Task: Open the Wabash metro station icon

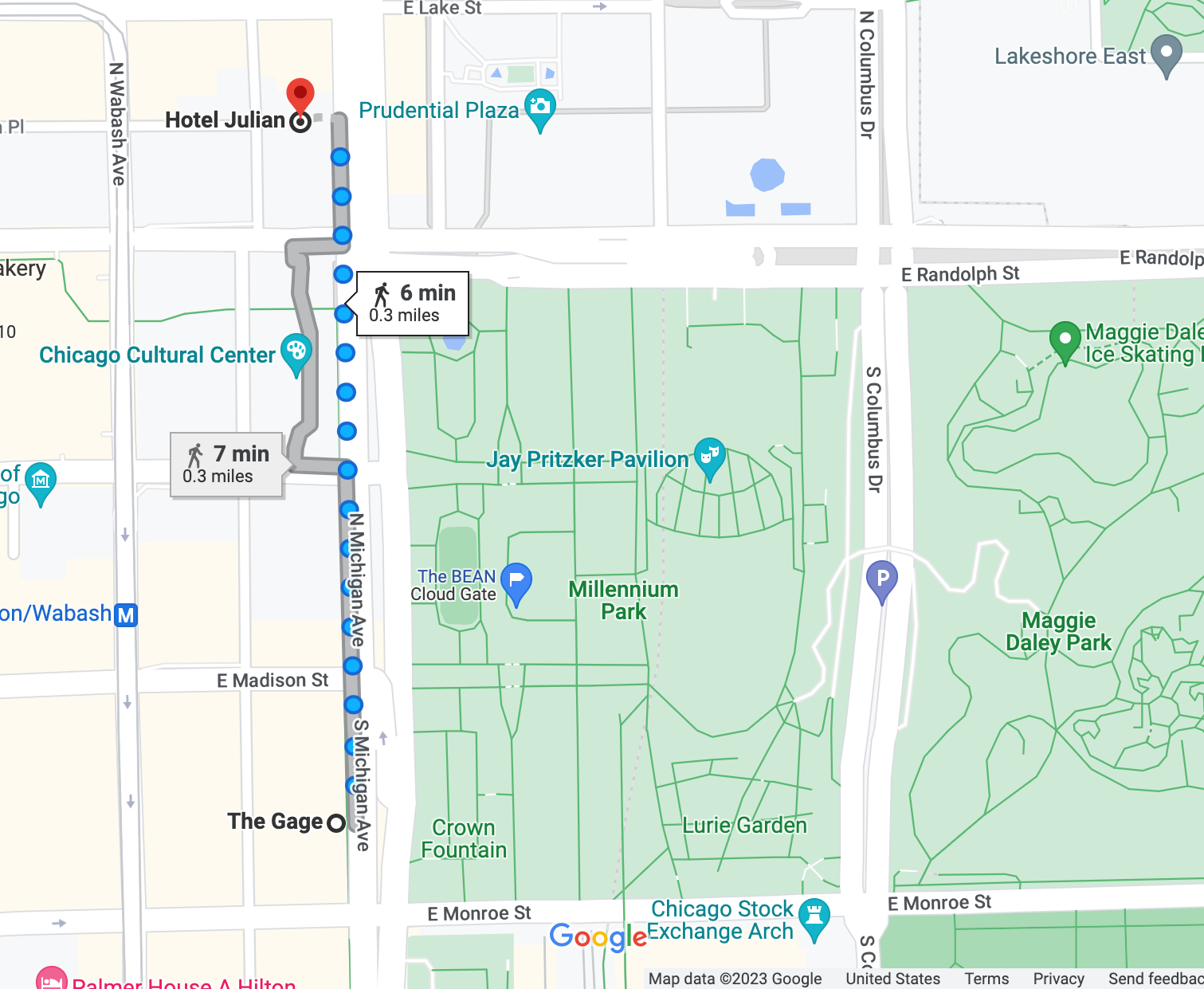Action: tap(126, 615)
